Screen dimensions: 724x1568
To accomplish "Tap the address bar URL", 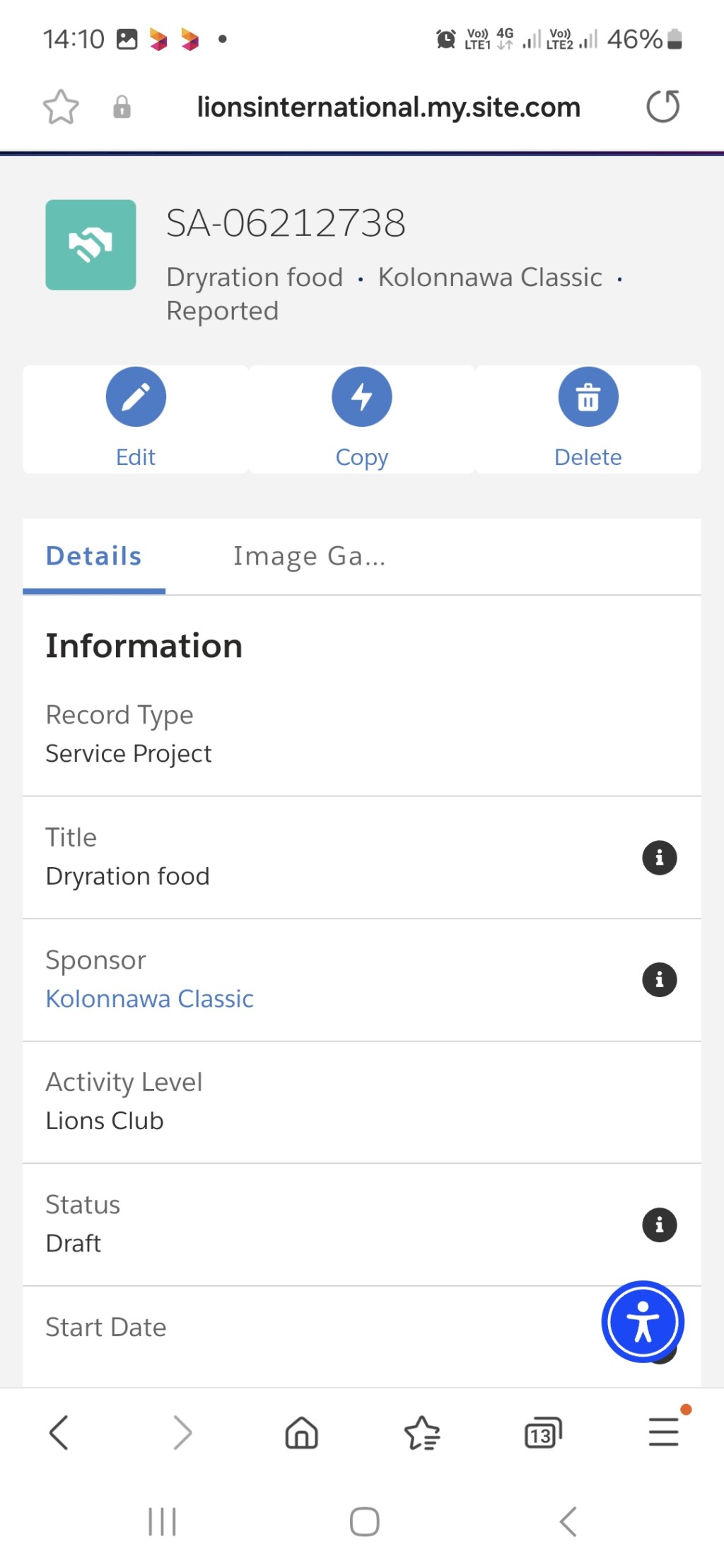I will pos(389,107).
